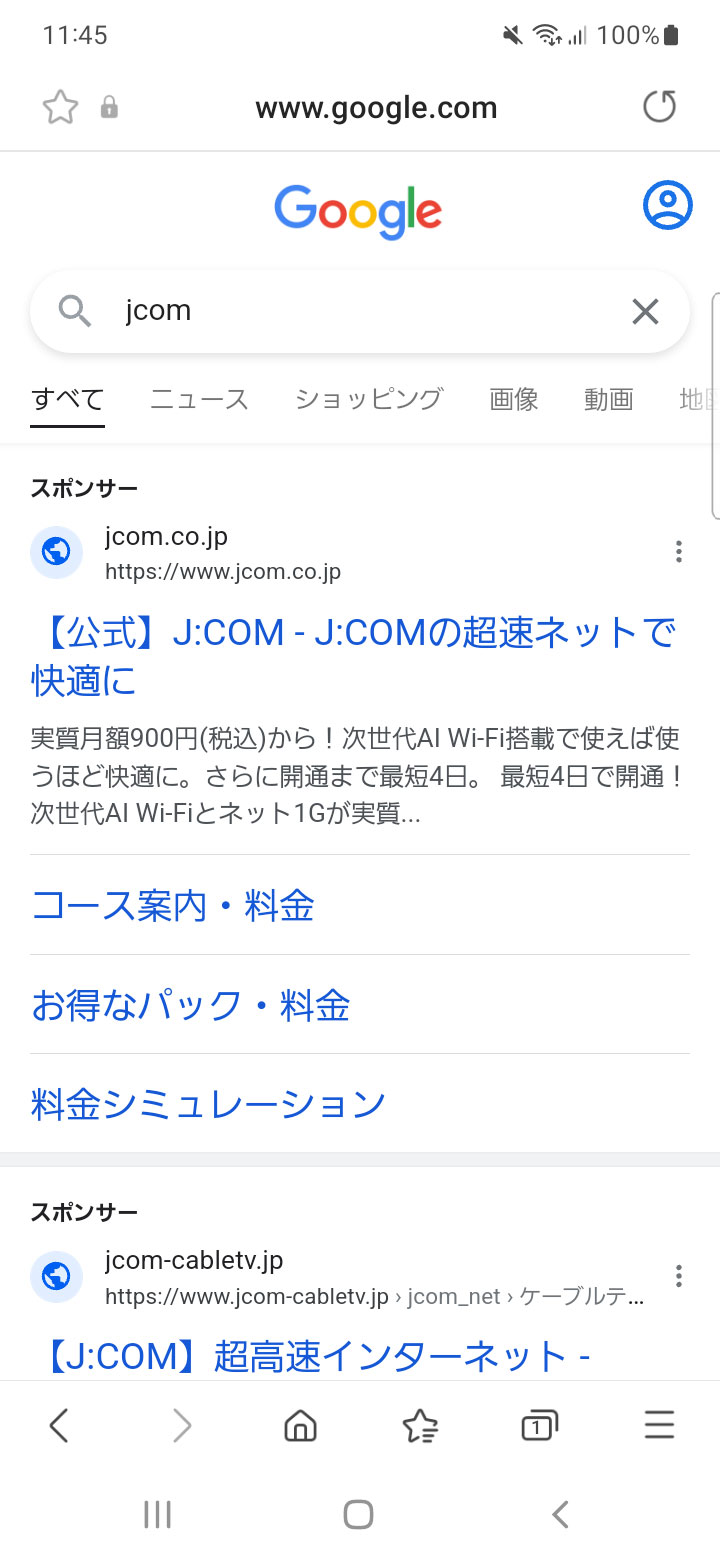Open the browser bookmarks list

420,1425
